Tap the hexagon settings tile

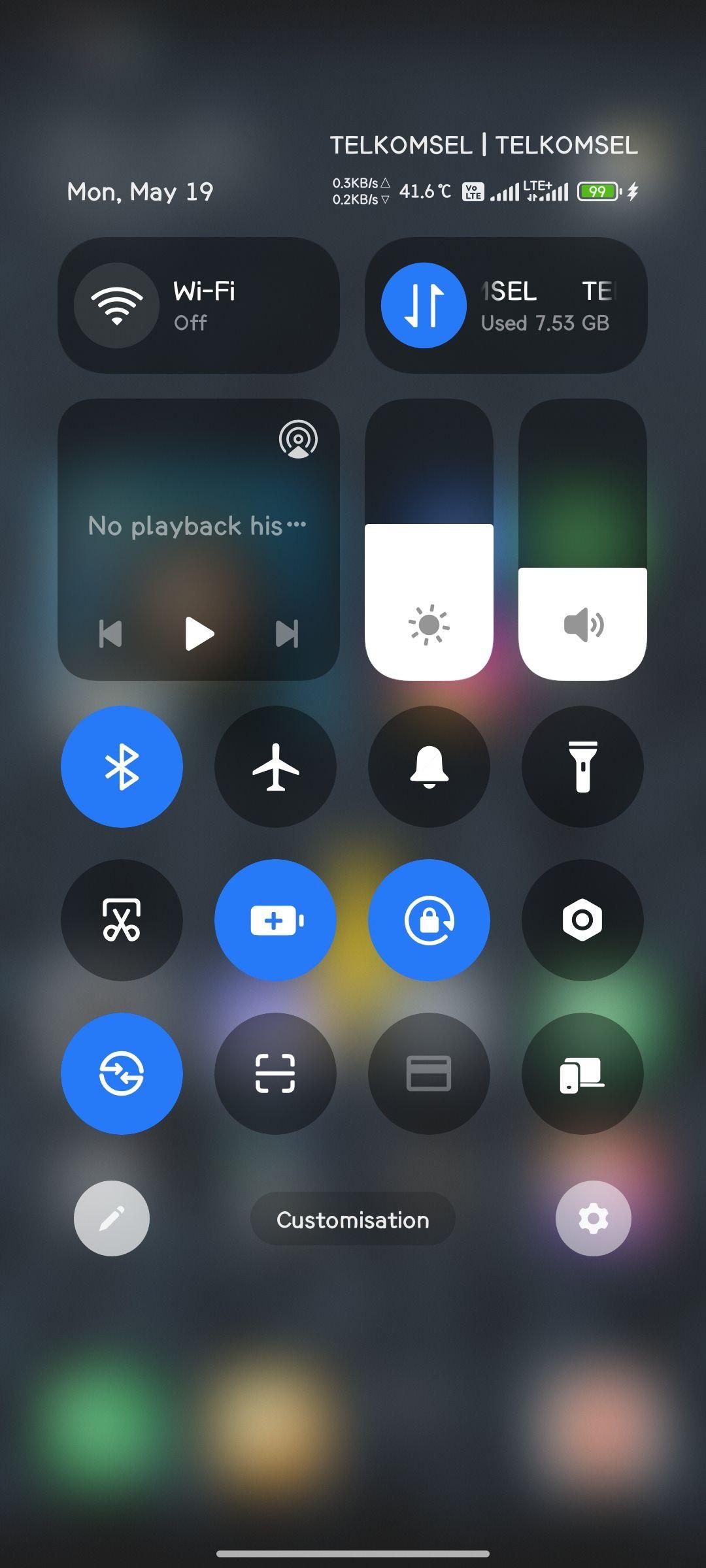click(x=582, y=920)
